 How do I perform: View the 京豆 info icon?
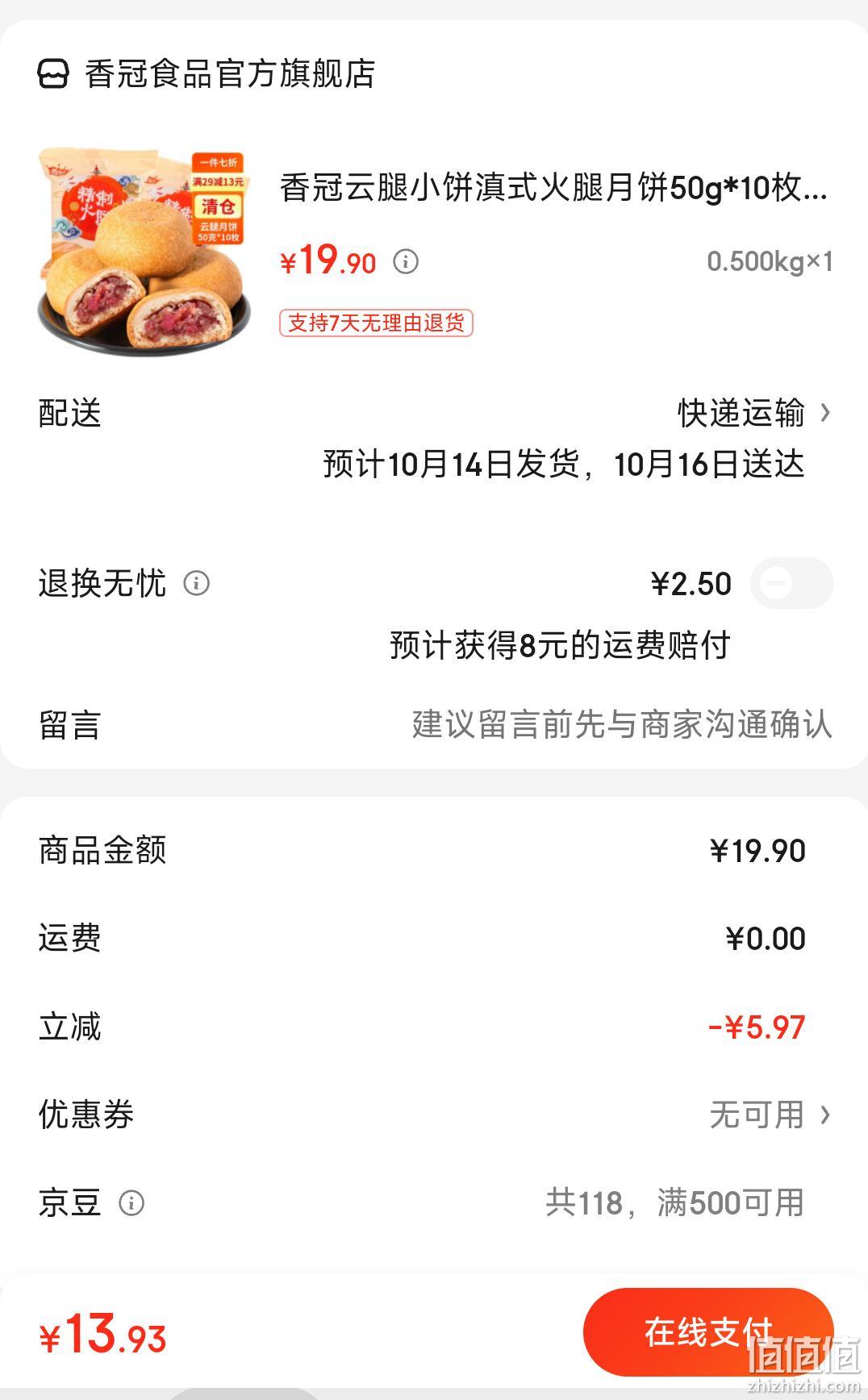(x=131, y=1203)
